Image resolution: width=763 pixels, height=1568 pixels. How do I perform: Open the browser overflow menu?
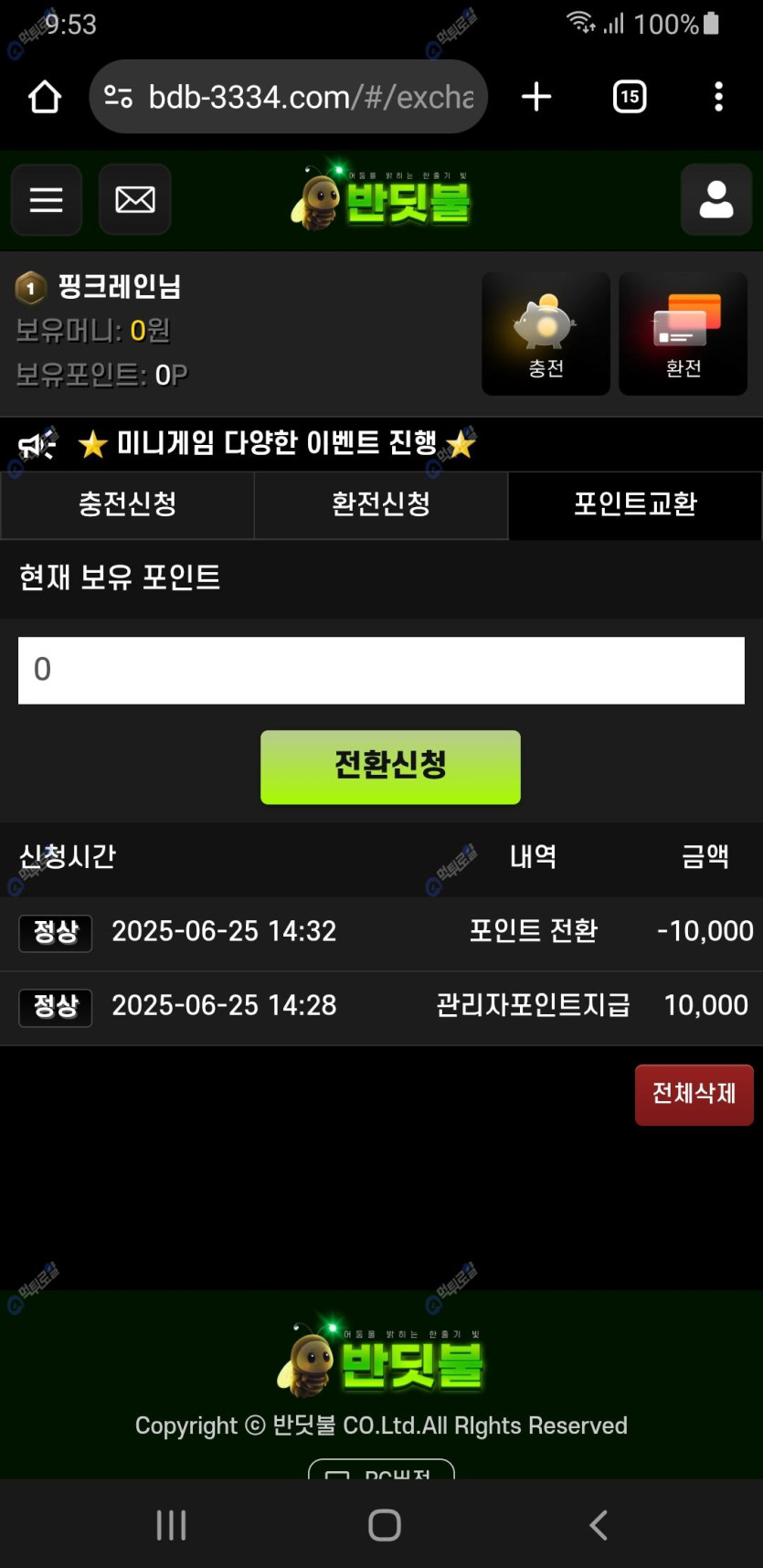[x=719, y=97]
